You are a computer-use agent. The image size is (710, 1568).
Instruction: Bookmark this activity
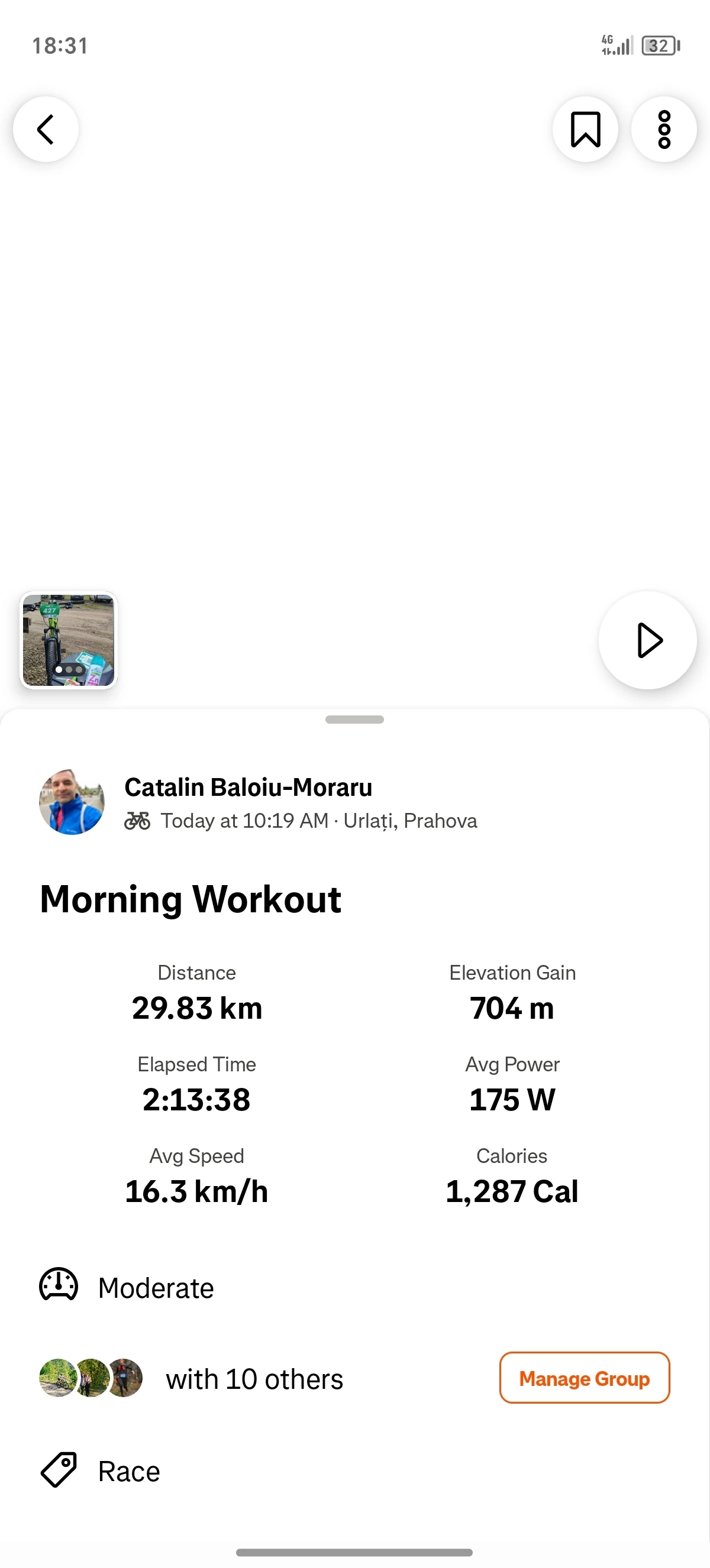coord(585,129)
